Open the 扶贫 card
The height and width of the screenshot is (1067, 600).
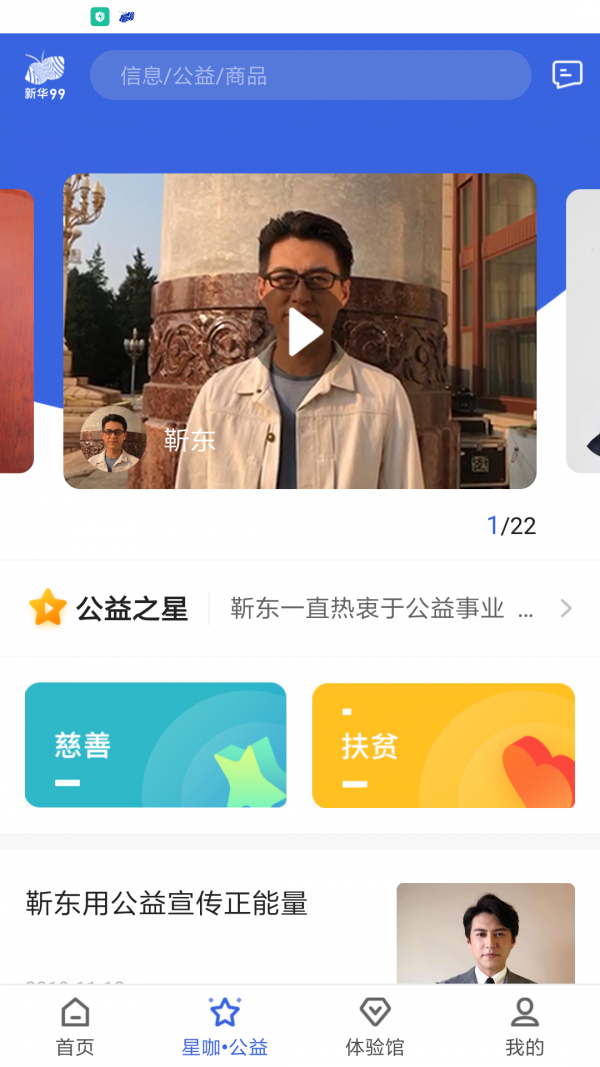pos(444,745)
